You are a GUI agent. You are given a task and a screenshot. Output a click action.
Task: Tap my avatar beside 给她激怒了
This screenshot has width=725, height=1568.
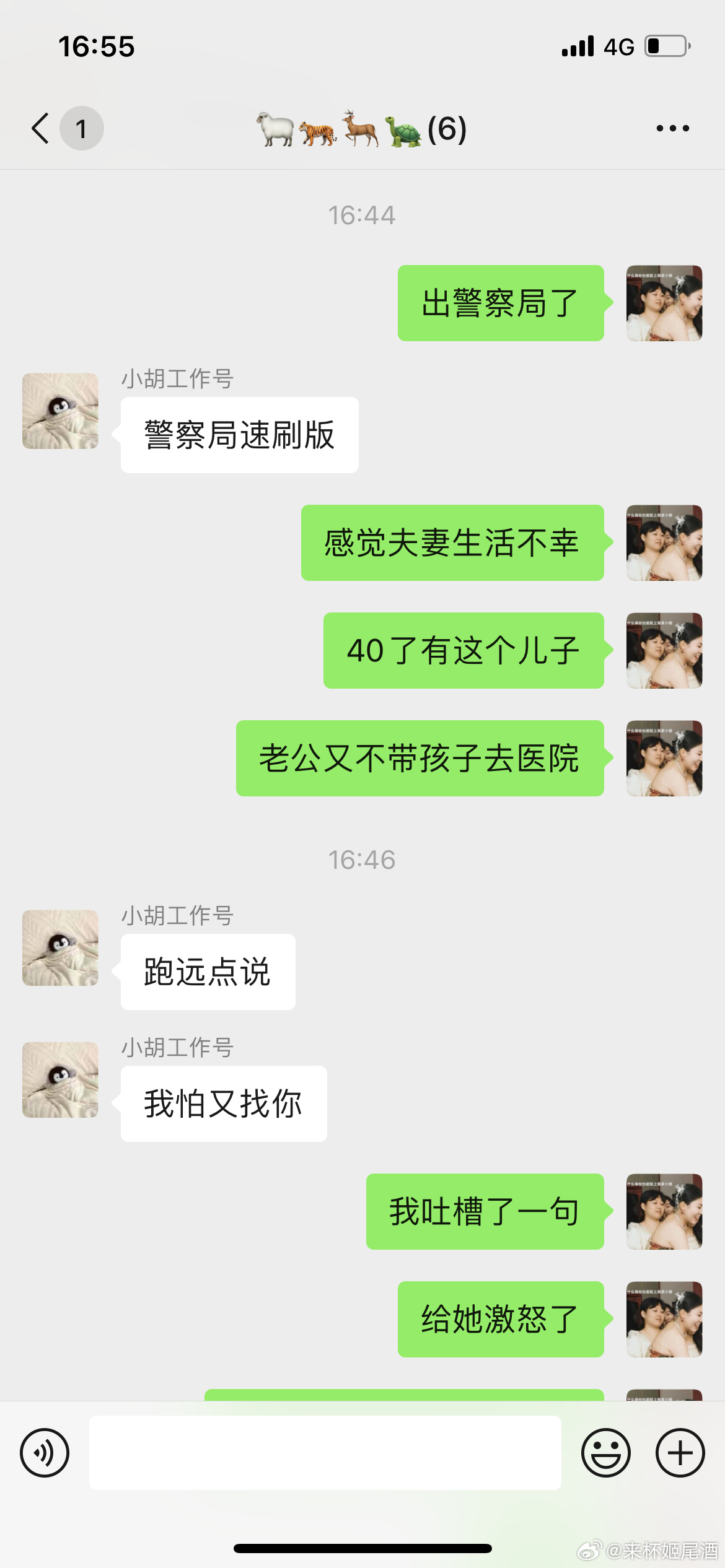[x=664, y=1319]
